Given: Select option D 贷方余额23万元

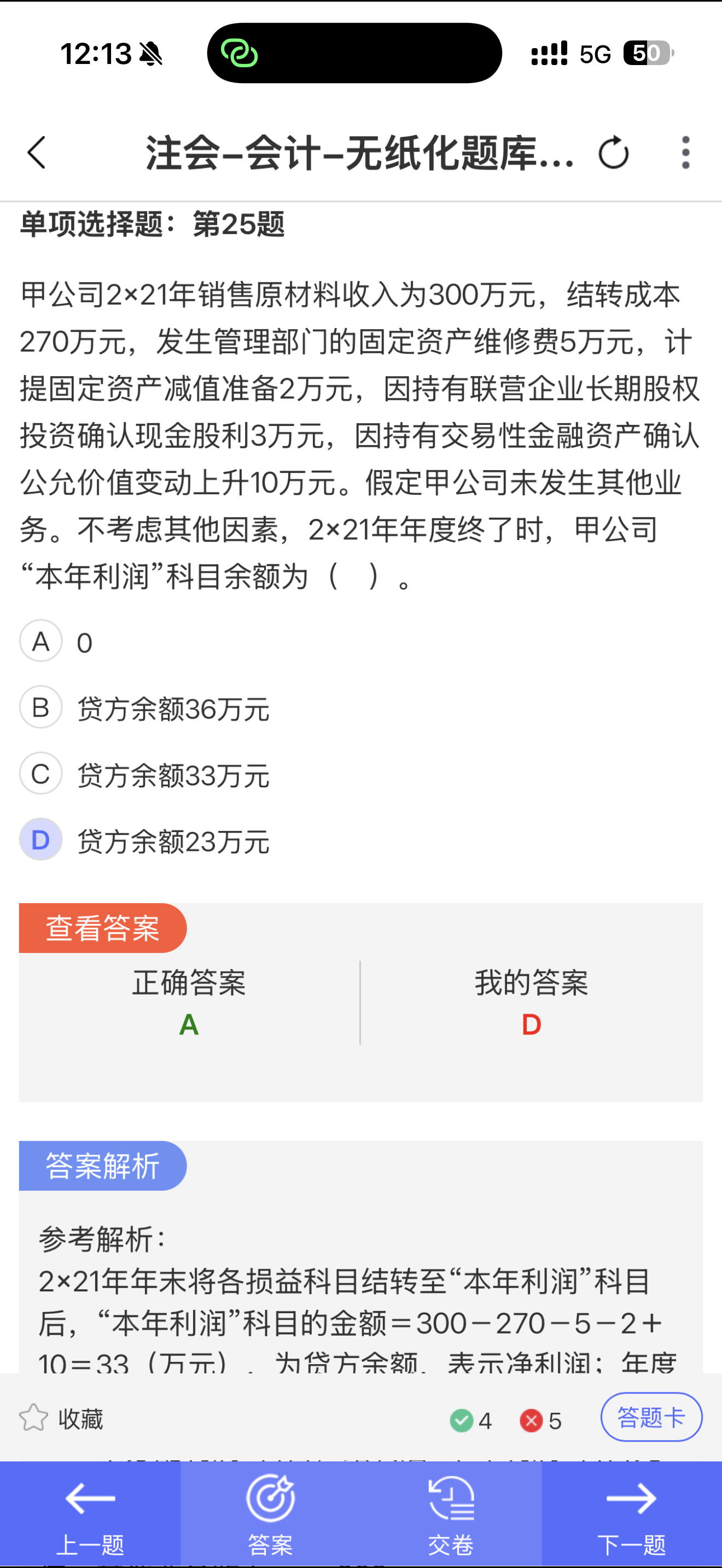Looking at the screenshot, I should point(41,840).
